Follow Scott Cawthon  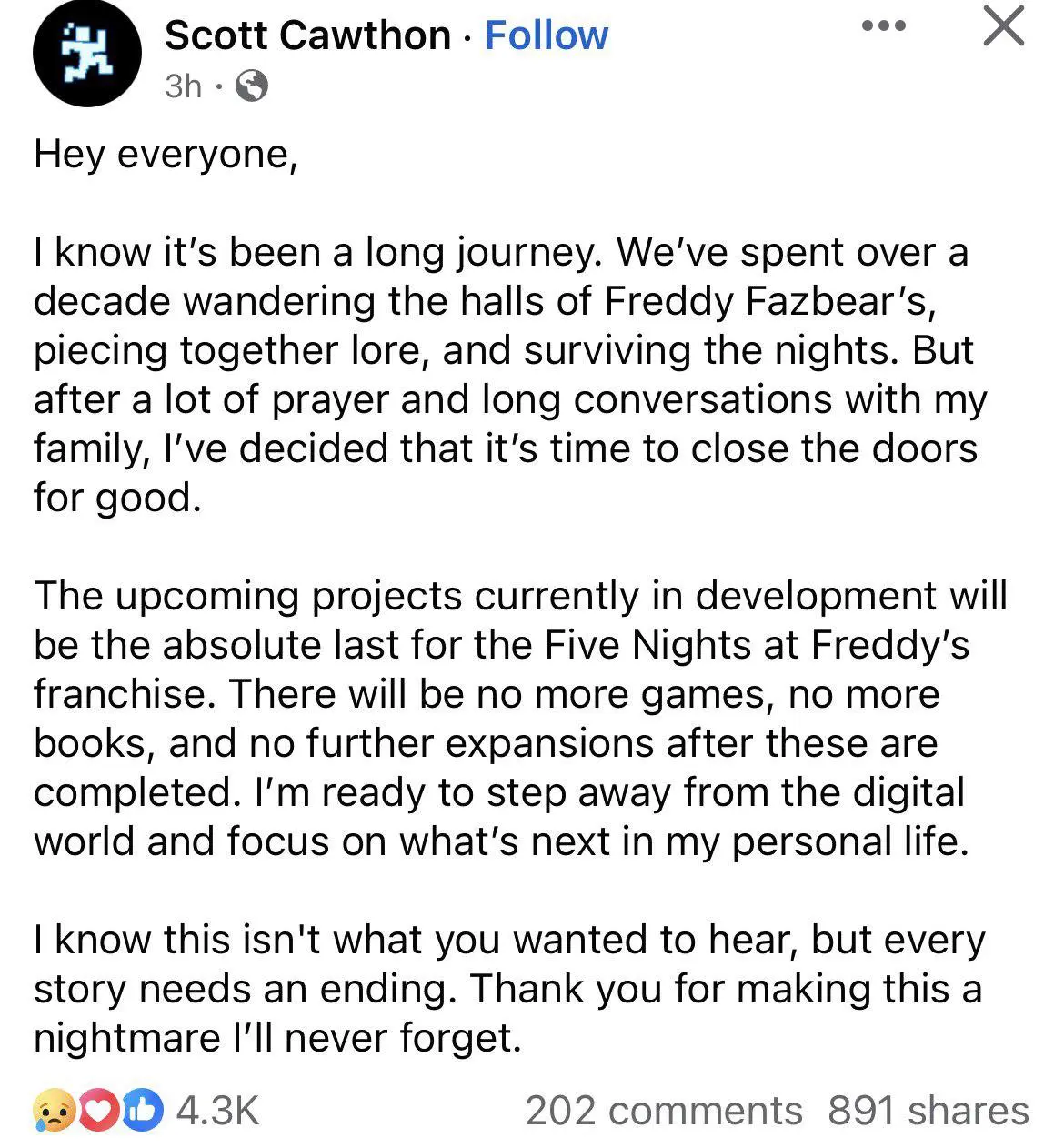[547, 35]
